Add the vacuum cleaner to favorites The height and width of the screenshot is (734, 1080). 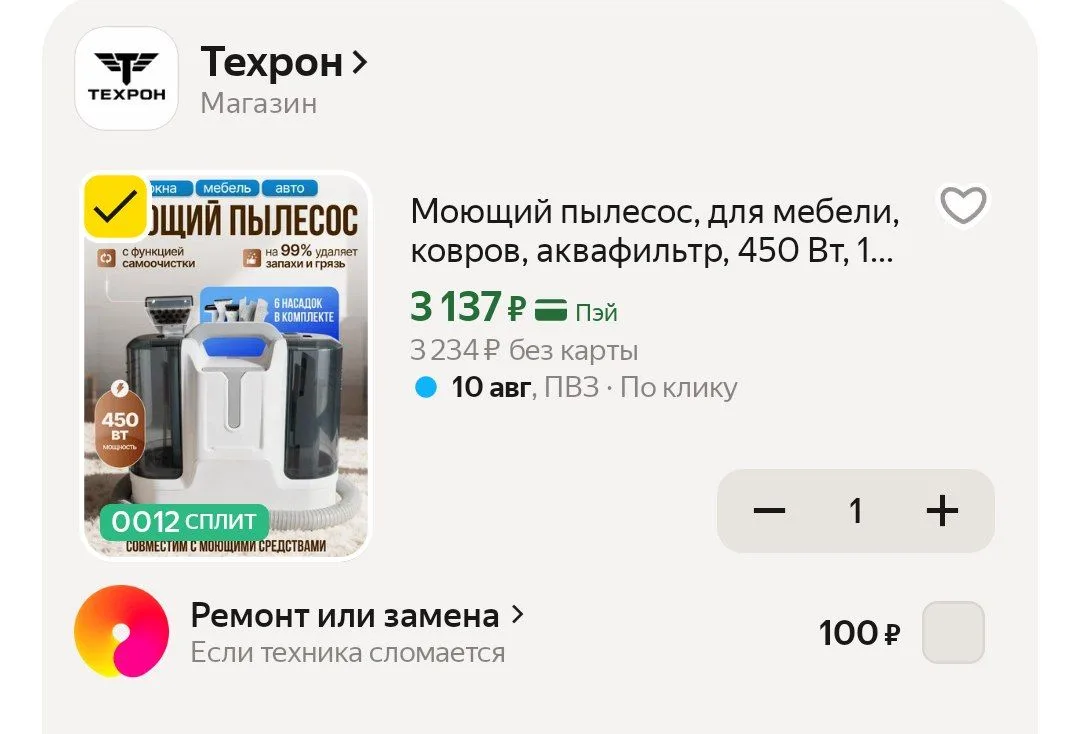pyautogui.click(x=964, y=206)
